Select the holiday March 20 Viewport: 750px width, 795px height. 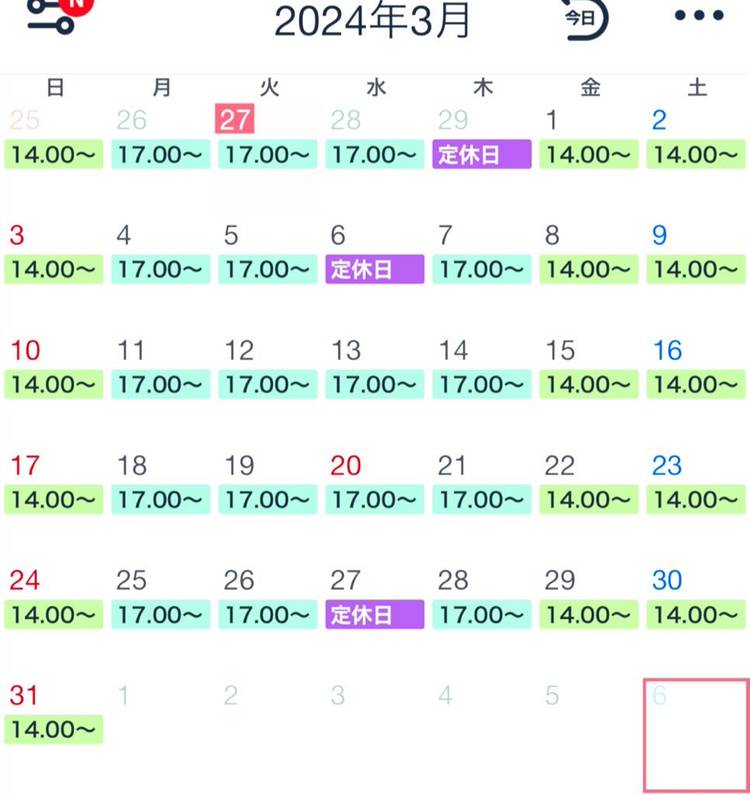pos(346,466)
